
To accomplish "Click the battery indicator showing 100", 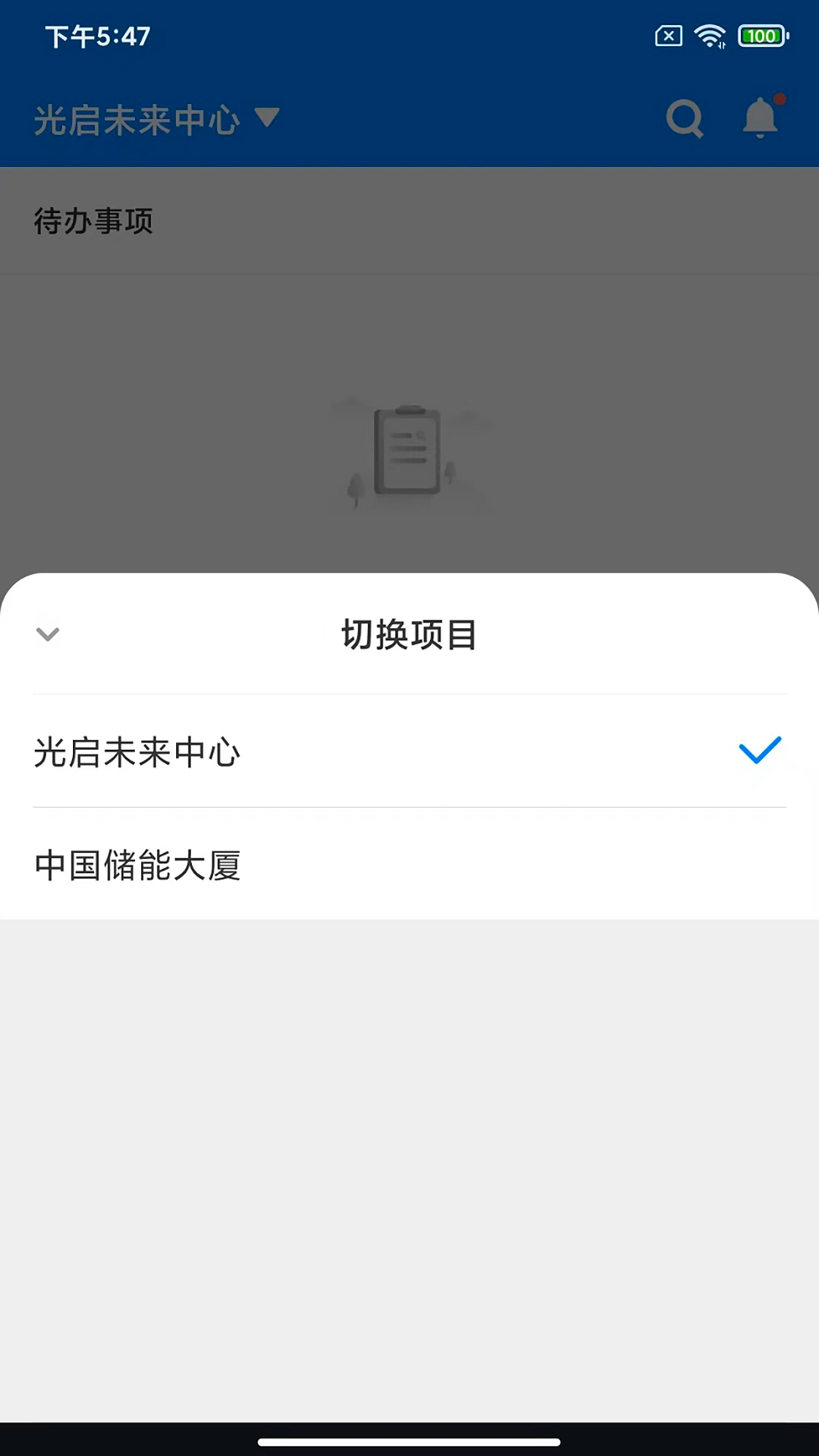I will click(761, 36).
